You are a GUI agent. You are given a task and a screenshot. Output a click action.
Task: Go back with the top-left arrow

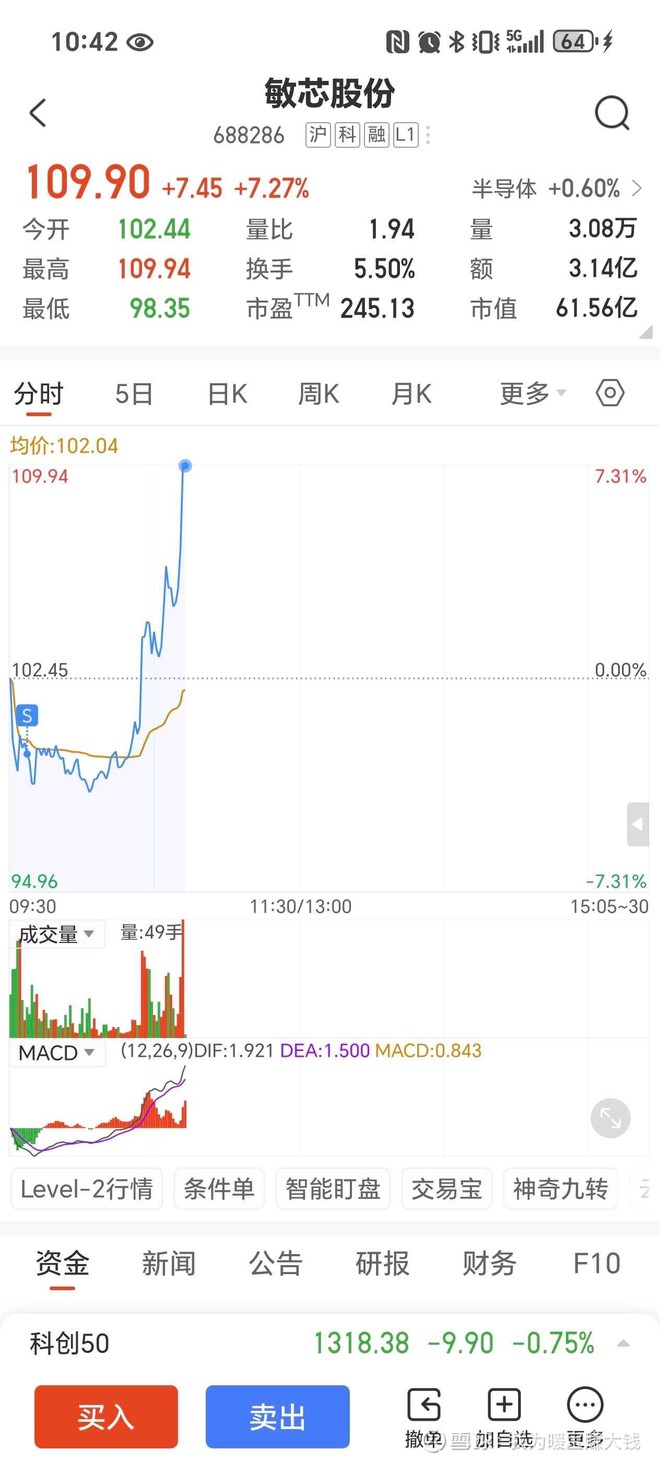click(x=38, y=113)
